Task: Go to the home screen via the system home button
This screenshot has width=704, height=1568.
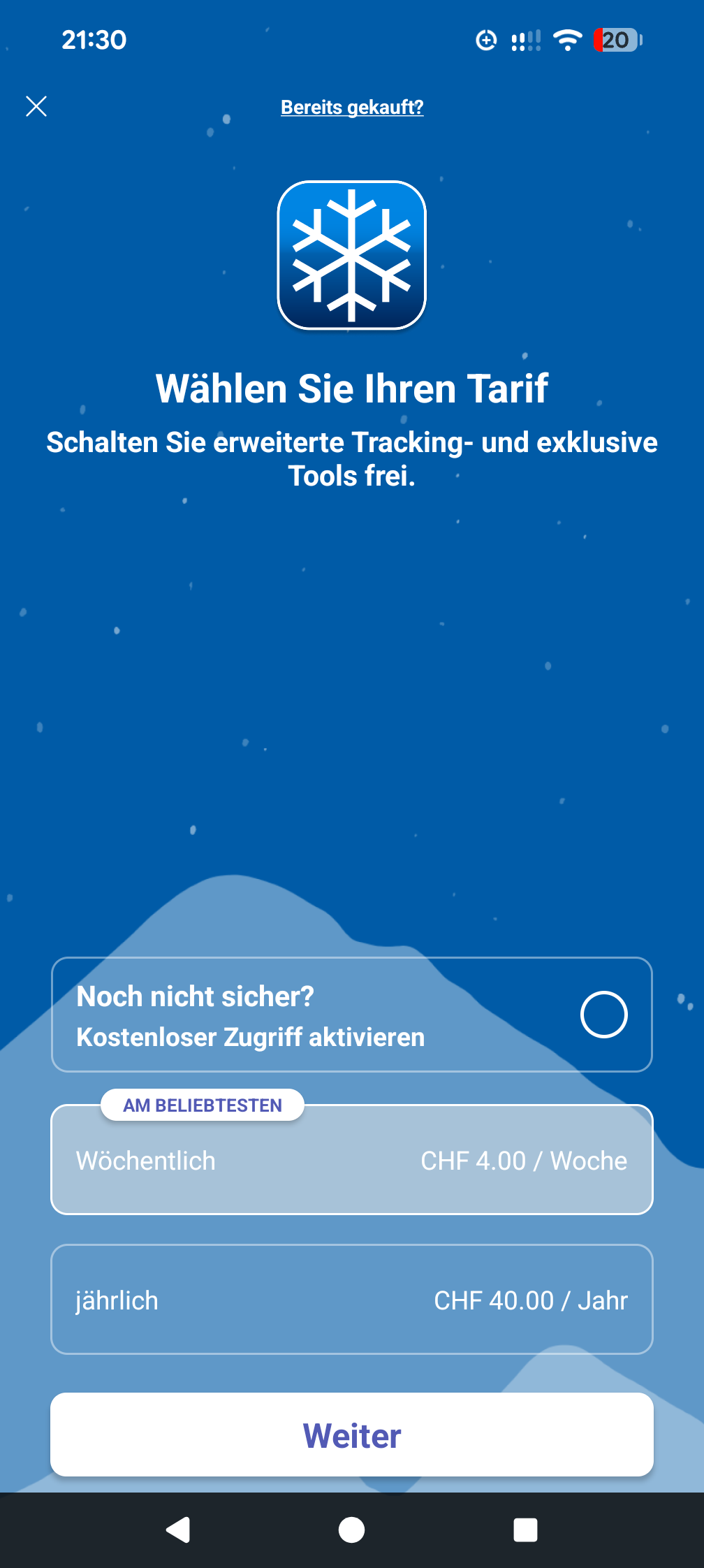Action: [352, 1530]
